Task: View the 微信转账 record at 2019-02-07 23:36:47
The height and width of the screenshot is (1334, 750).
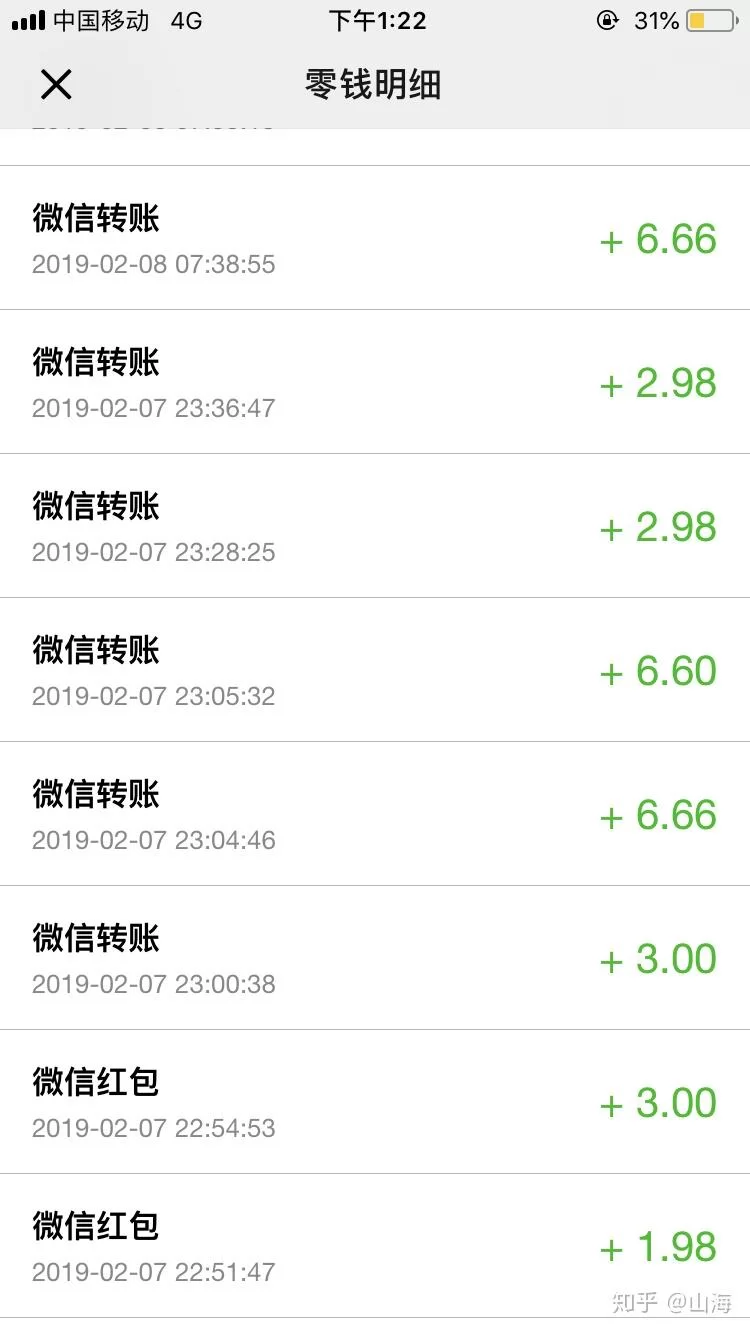Action: pyautogui.click(x=375, y=383)
